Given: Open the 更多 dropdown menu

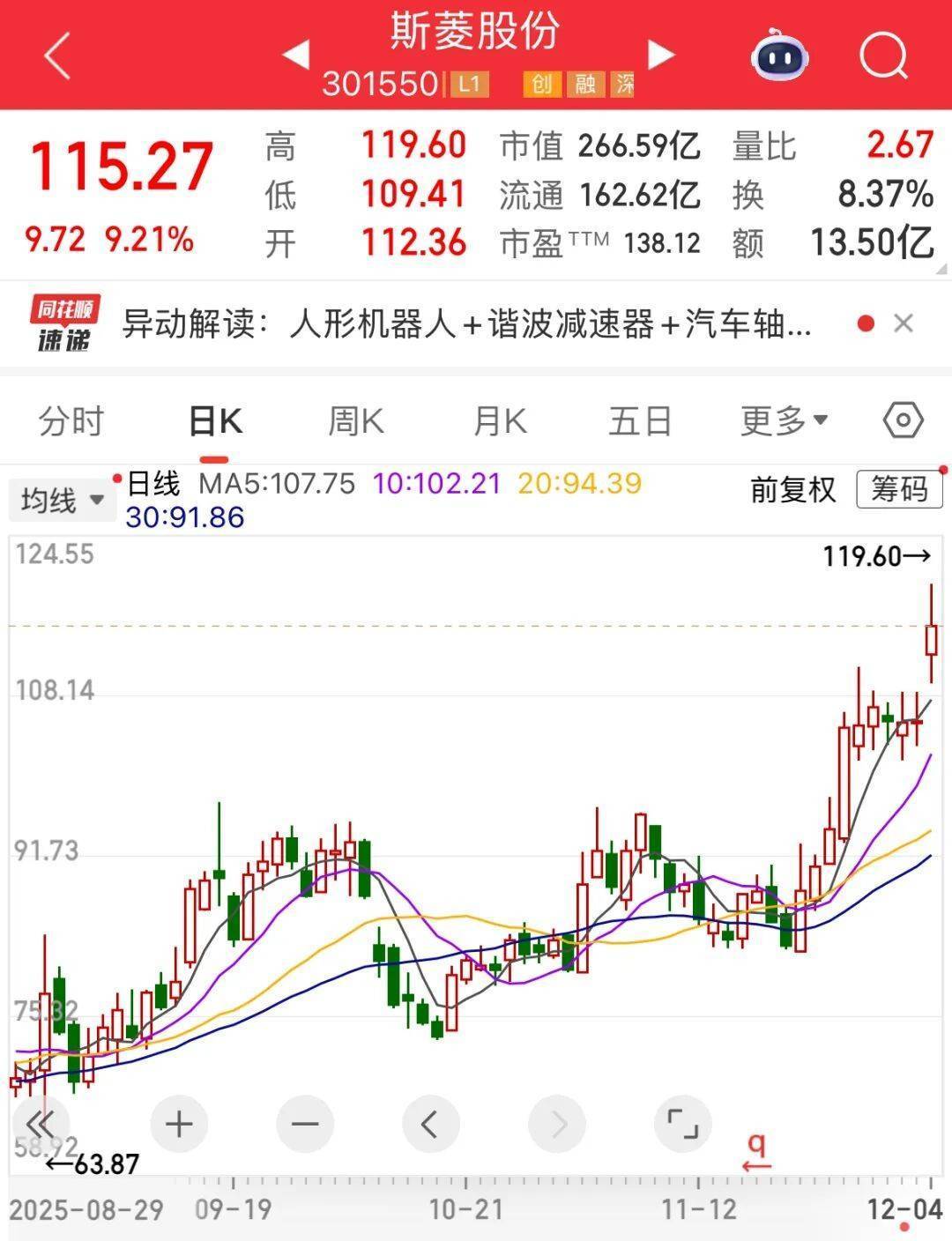Looking at the screenshot, I should click(783, 420).
